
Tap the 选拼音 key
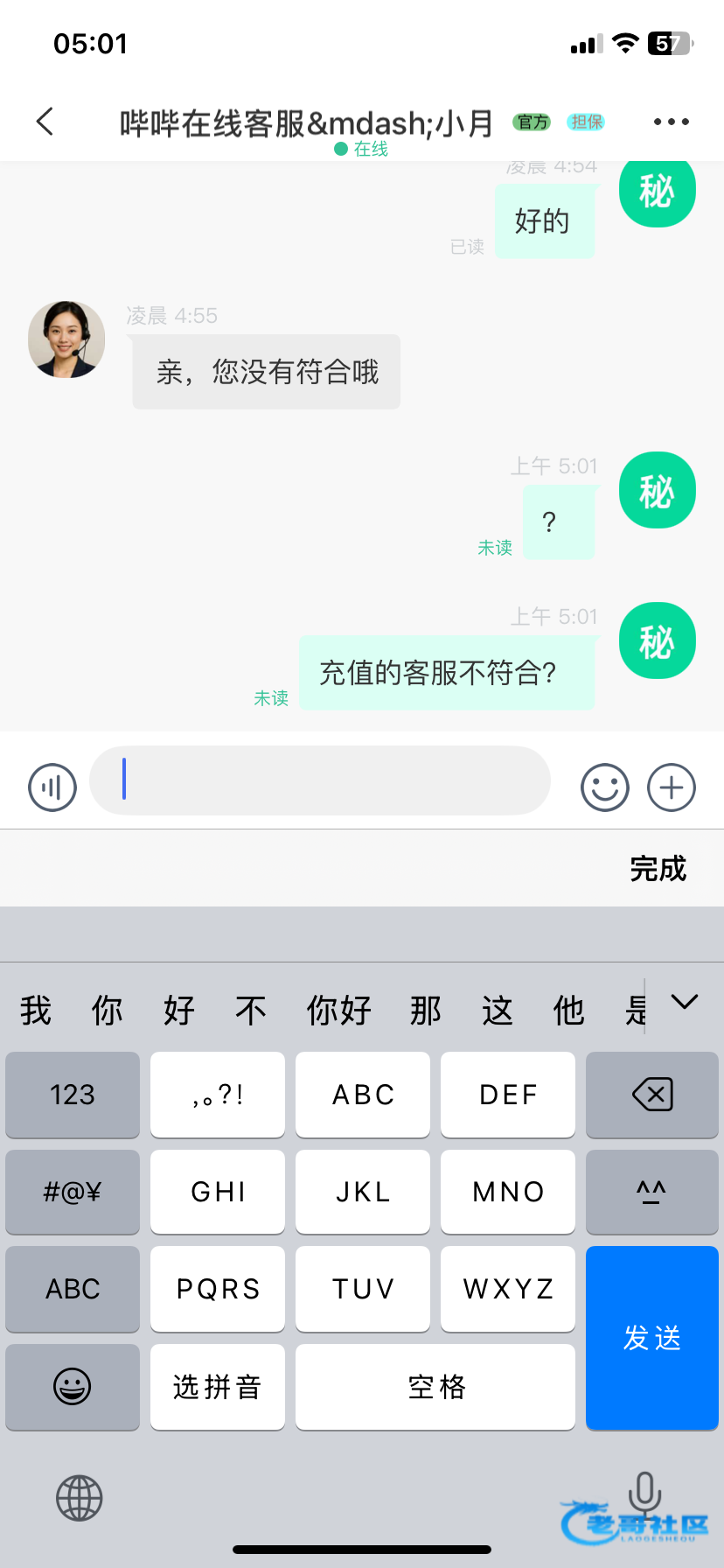coord(217,1386)
